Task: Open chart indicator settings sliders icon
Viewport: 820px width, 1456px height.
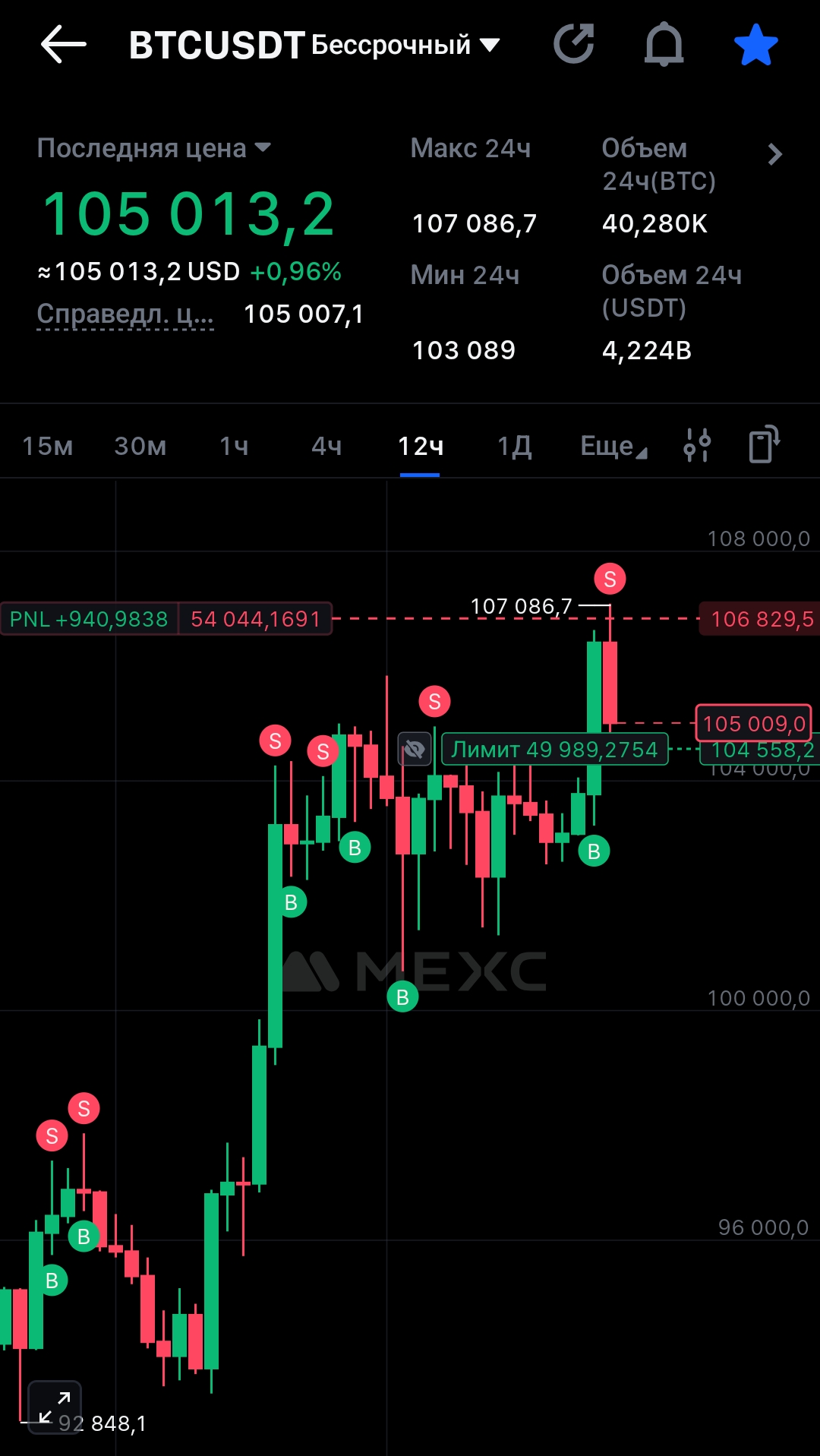Action: [697, 445]
